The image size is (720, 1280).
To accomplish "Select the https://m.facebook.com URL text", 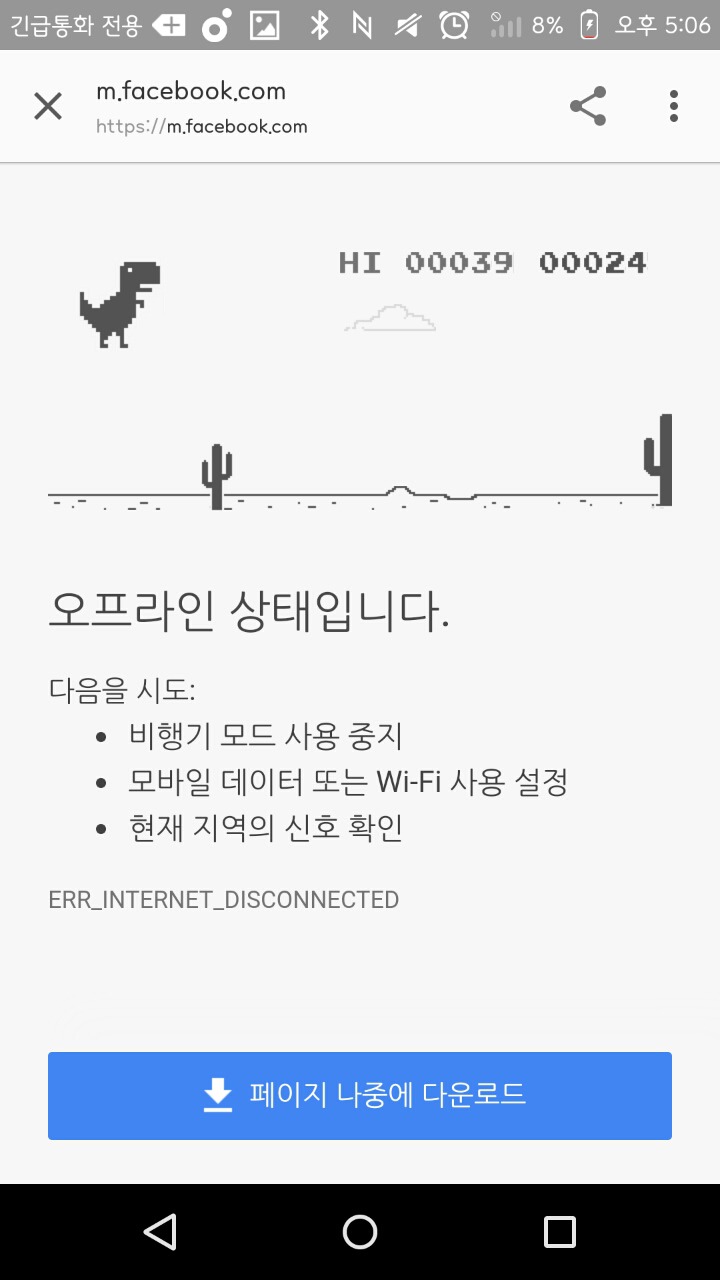I will [x=202, y=126].
